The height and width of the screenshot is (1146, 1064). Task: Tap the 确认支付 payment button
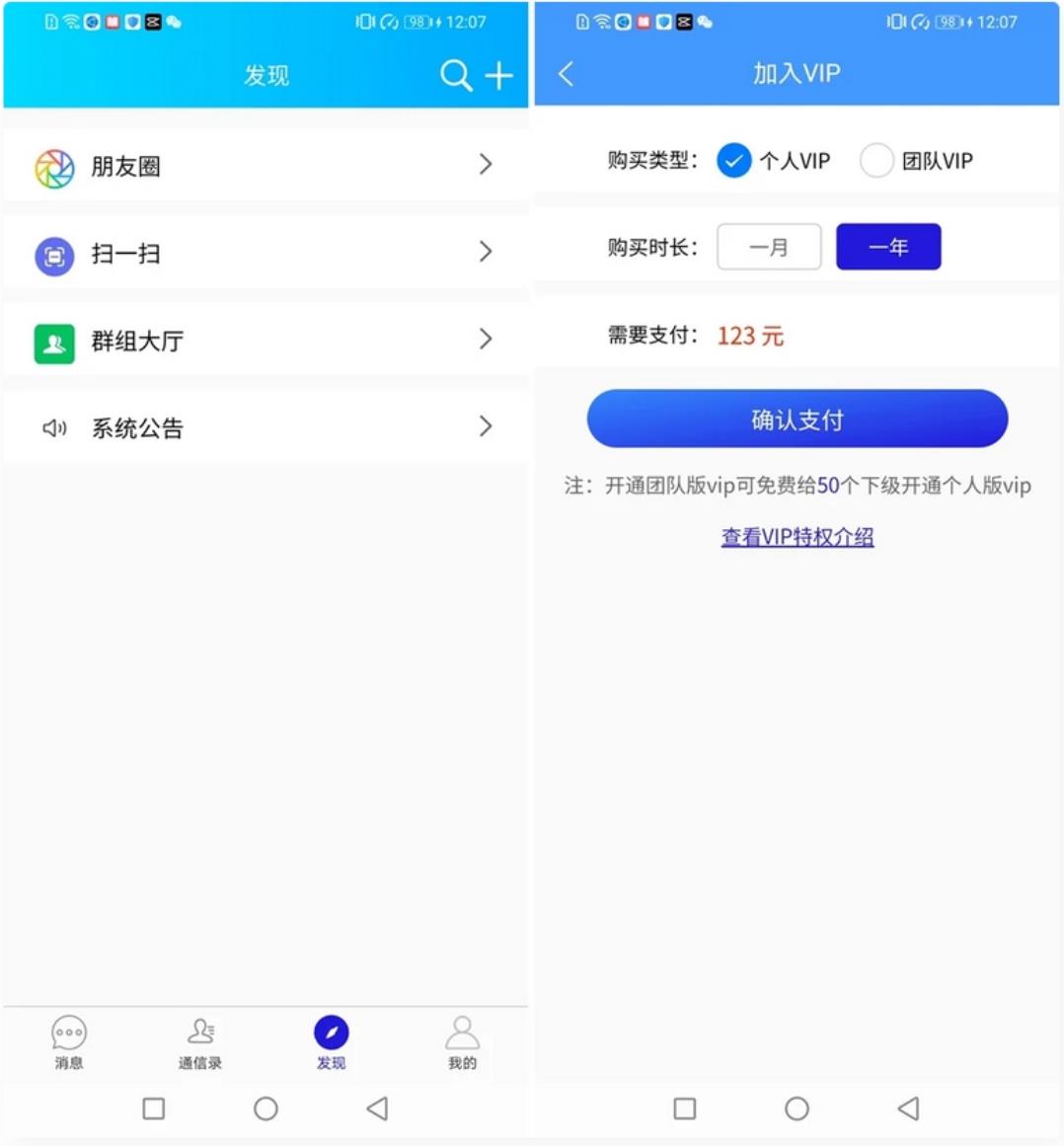tap(797, 418)
